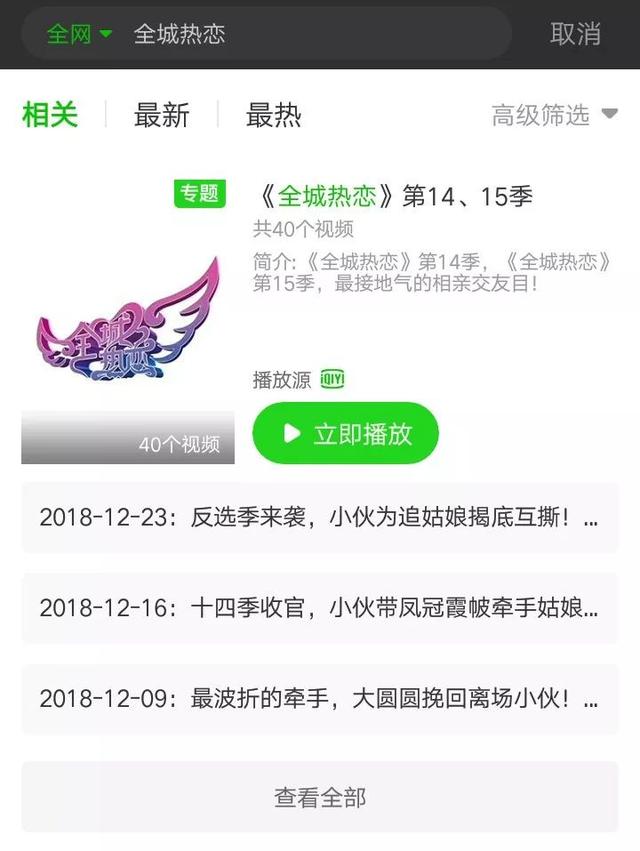Open the 2018-12-16 episode 十四季收官

(x=320, y=608)
